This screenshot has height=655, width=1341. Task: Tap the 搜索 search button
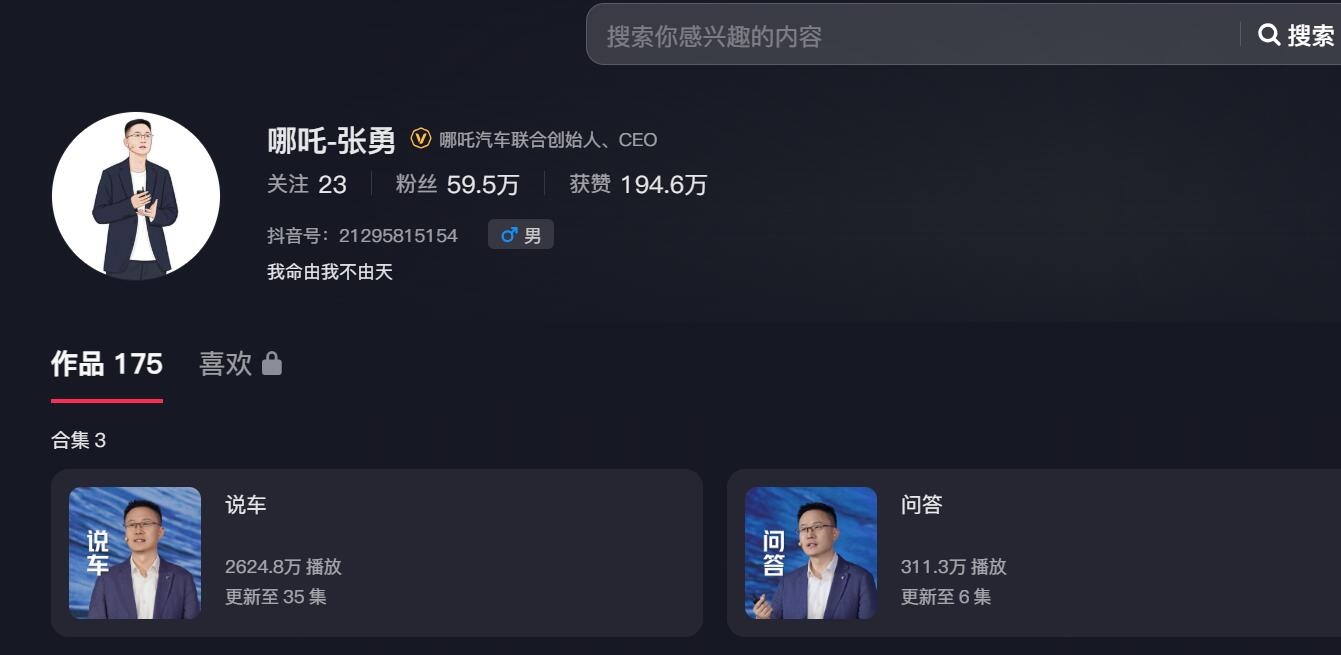1296,36
